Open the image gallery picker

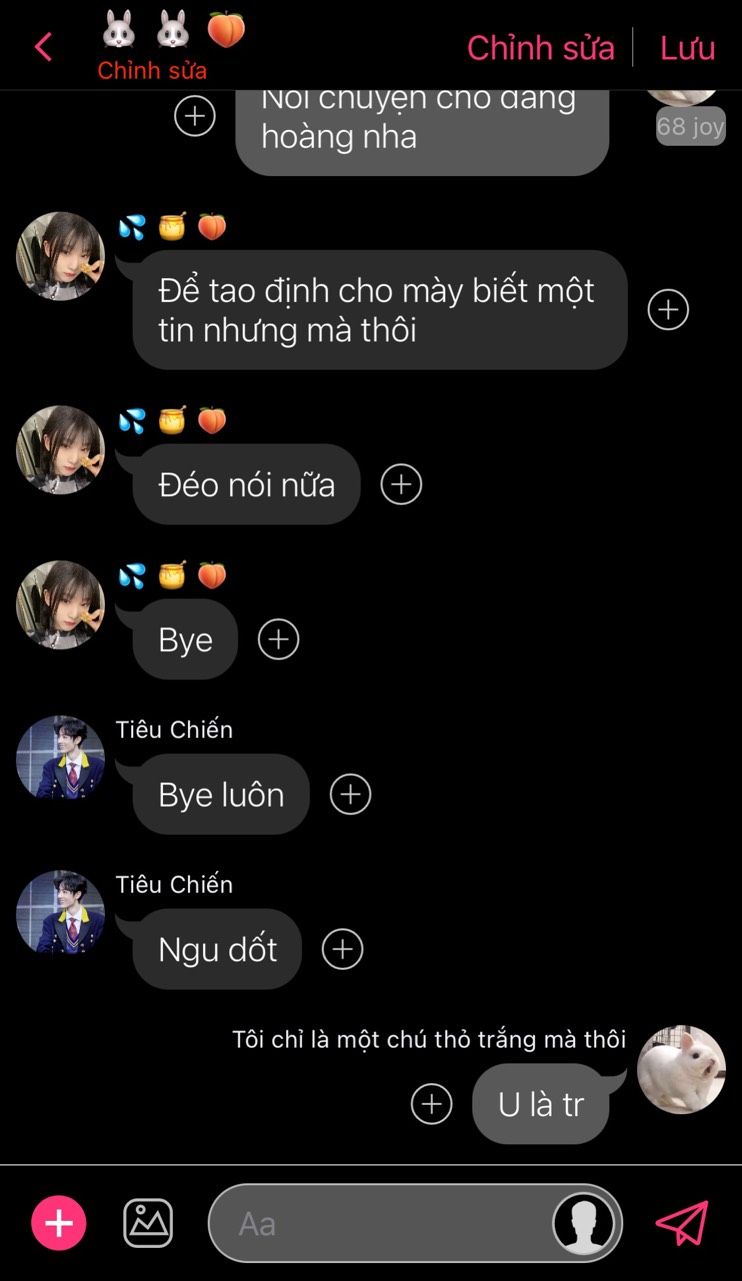pos(148,1223)
